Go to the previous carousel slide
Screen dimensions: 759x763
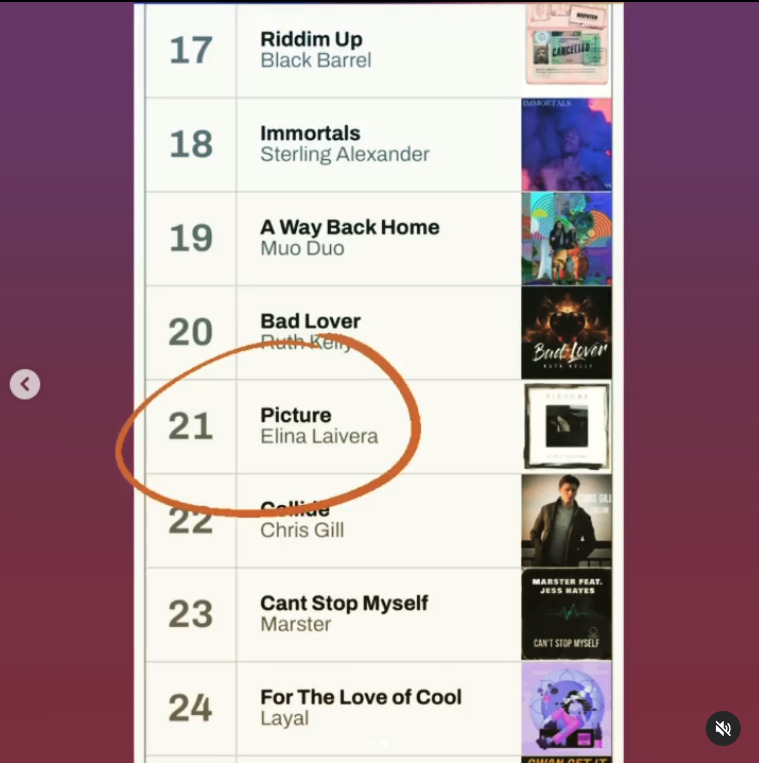(25, 384)
